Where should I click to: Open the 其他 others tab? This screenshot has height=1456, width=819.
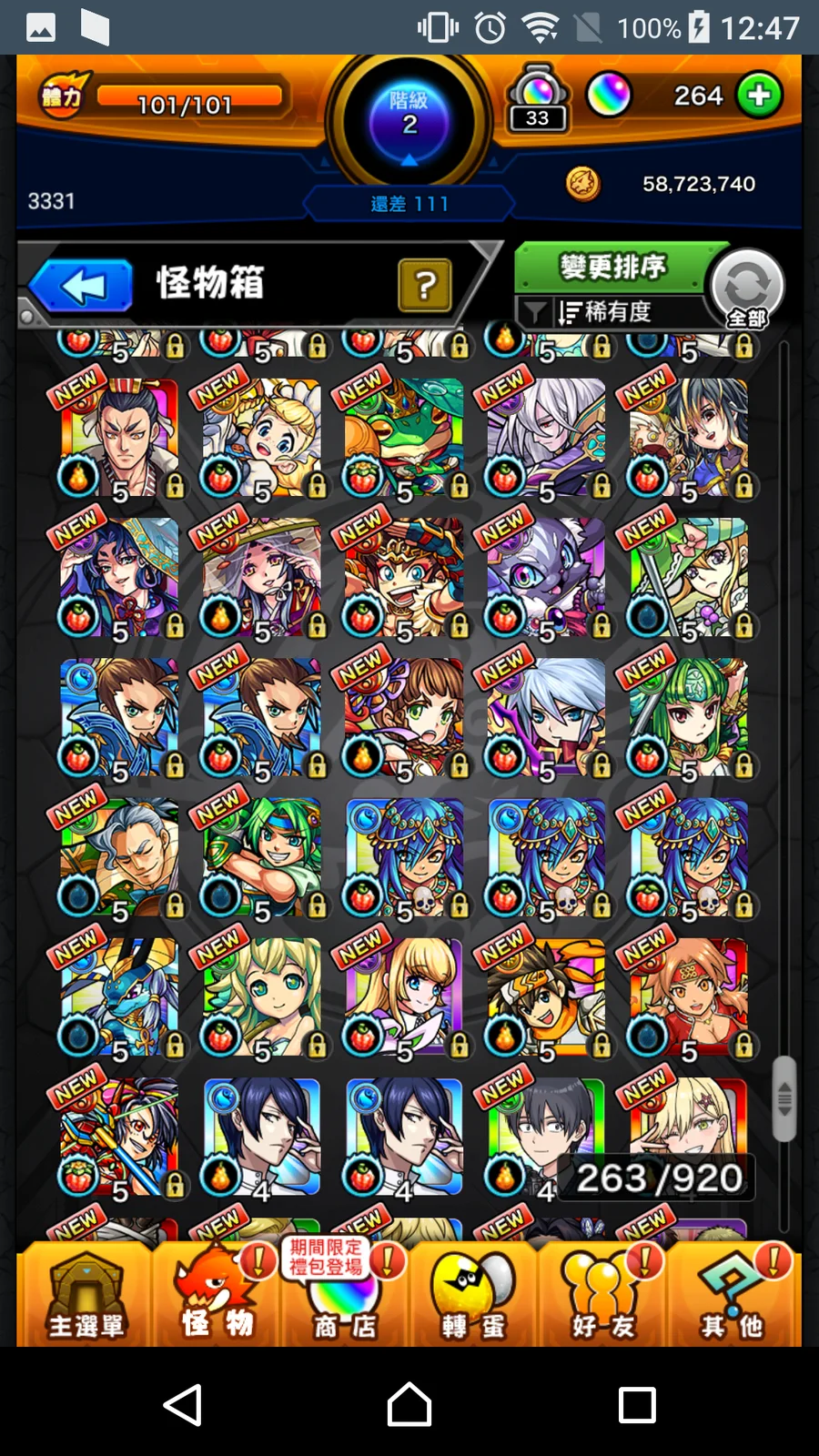(x=732, y=1294)
